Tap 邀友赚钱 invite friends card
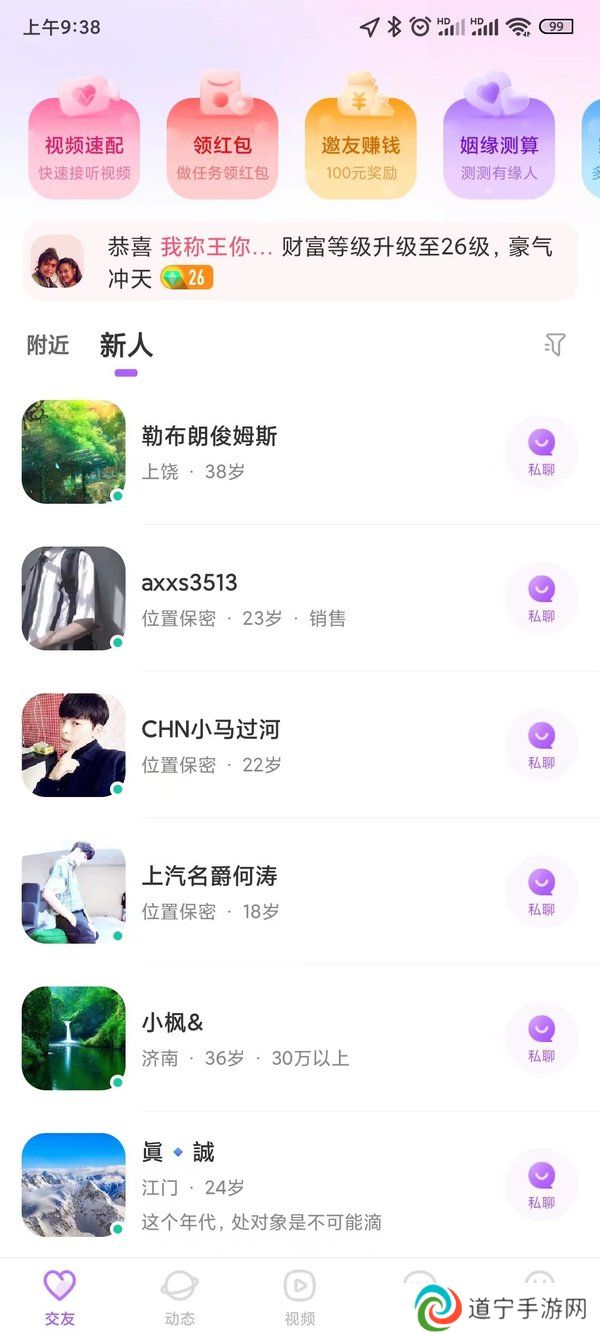This screenshot has width=600, height=1333. coord(360,135)
